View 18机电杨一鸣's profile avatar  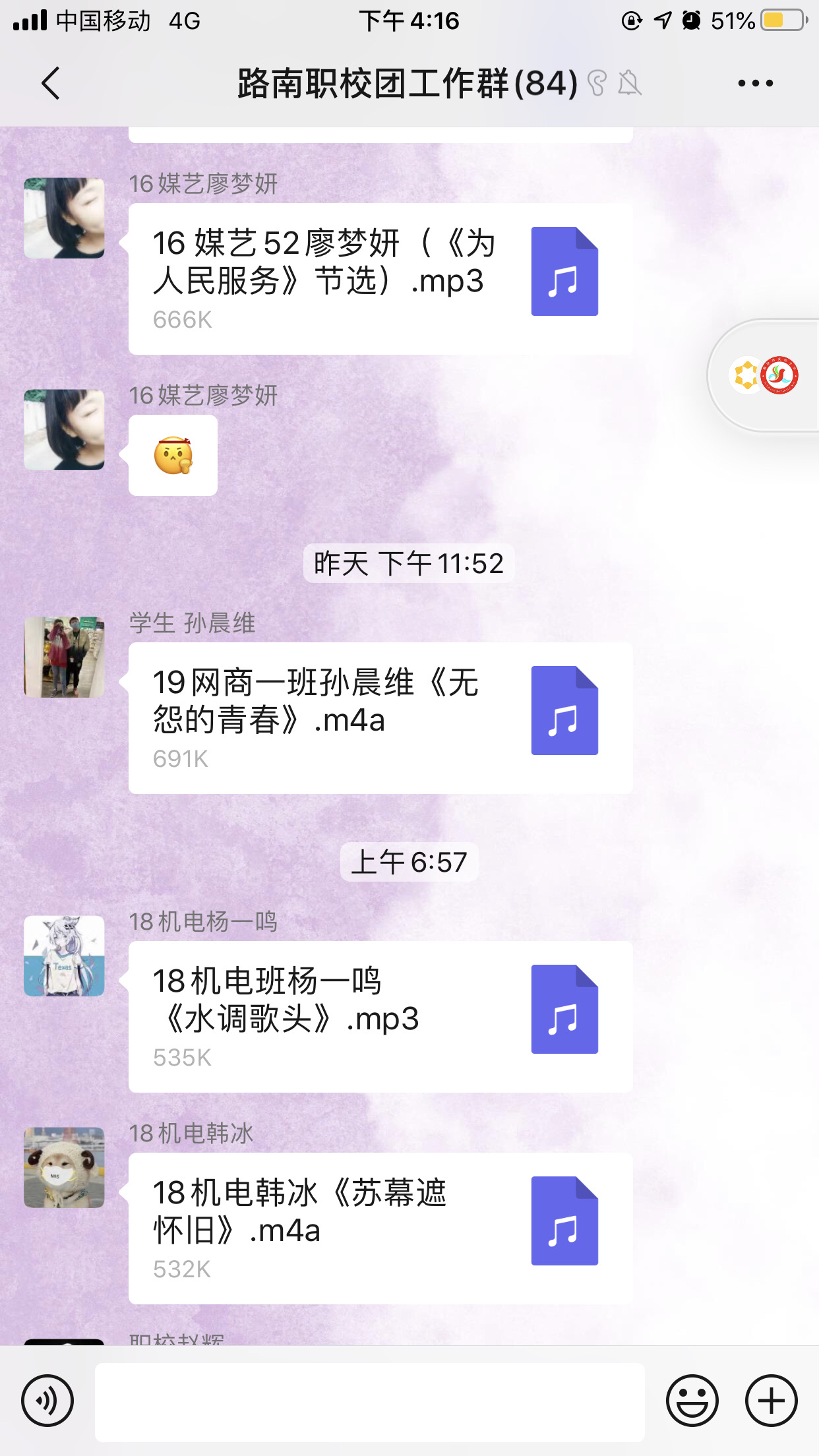64,956
